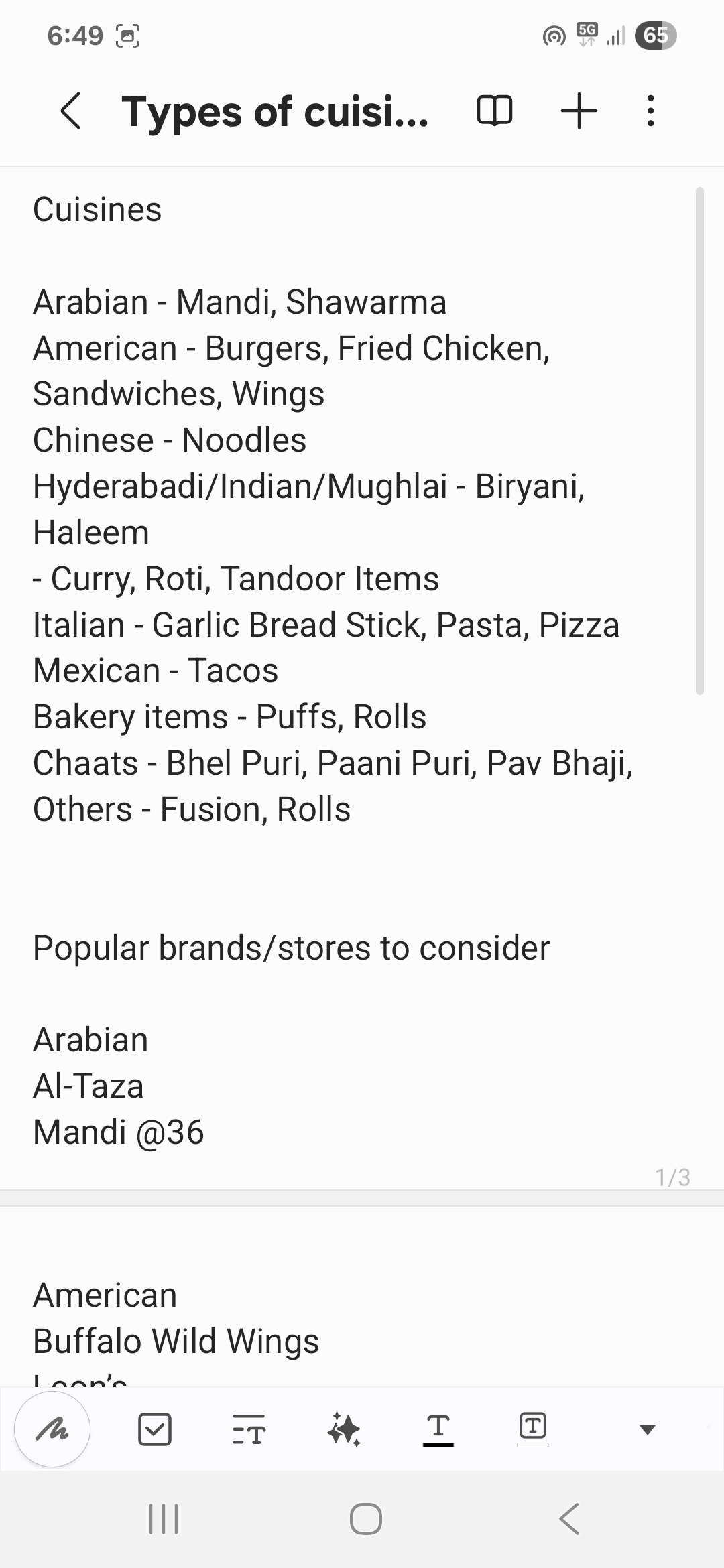
Task: Open the three-dot overflow menu
Action: click(650, 111)
